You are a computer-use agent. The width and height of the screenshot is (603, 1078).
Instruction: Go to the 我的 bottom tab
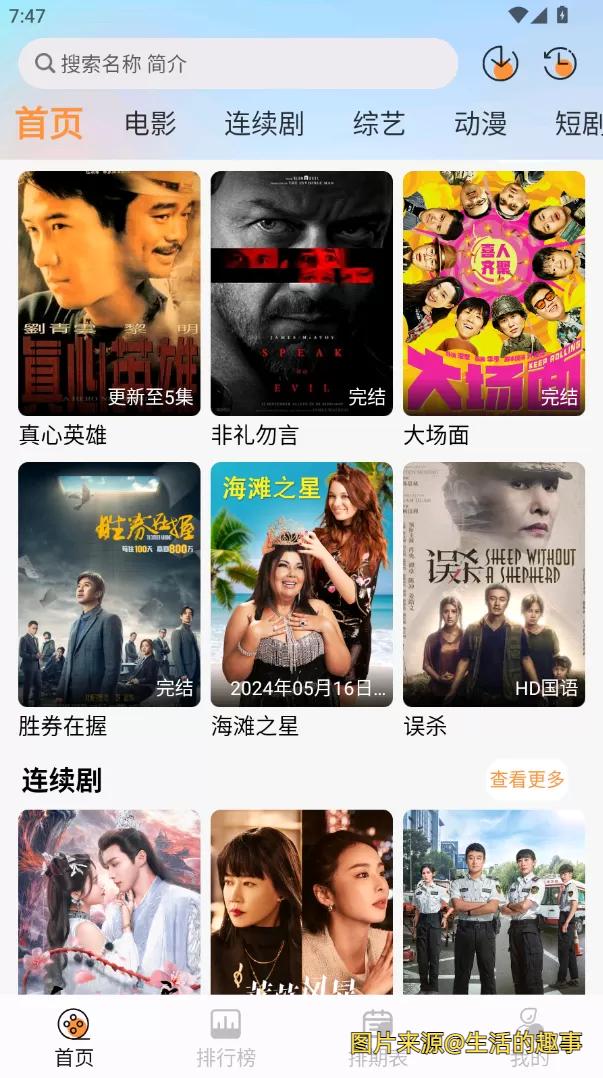[x=529, y=1037]
